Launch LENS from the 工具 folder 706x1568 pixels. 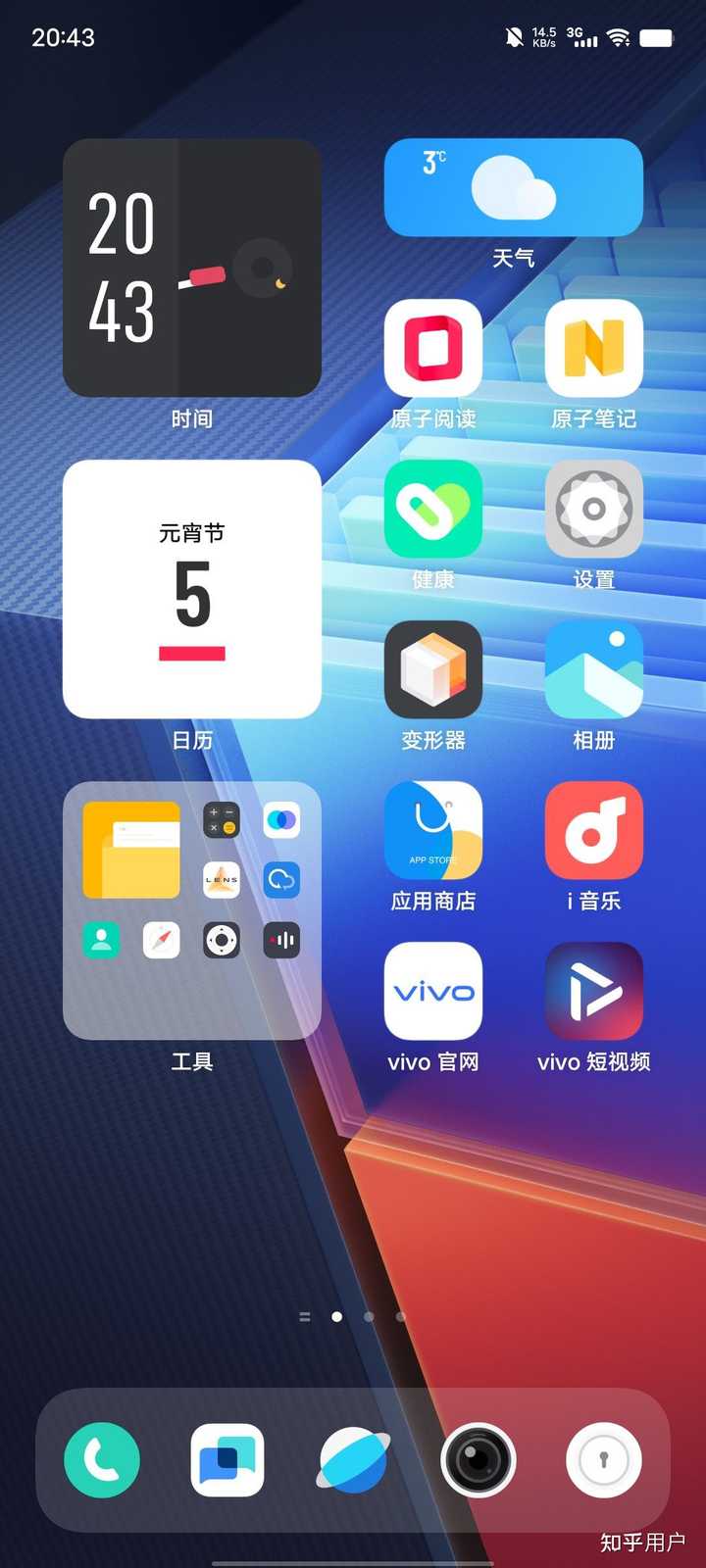[x=222, y=880]
